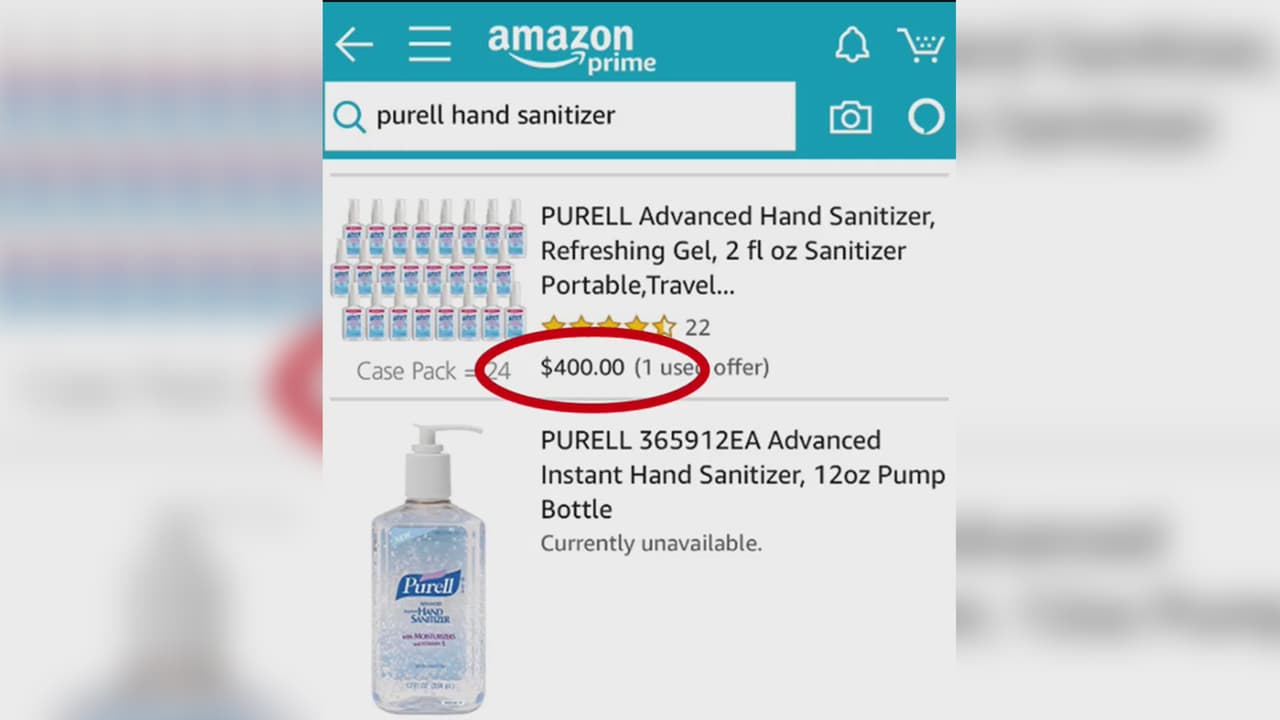Go back with the arrow icon
1280x720 pixels.
tap(353, 45)
